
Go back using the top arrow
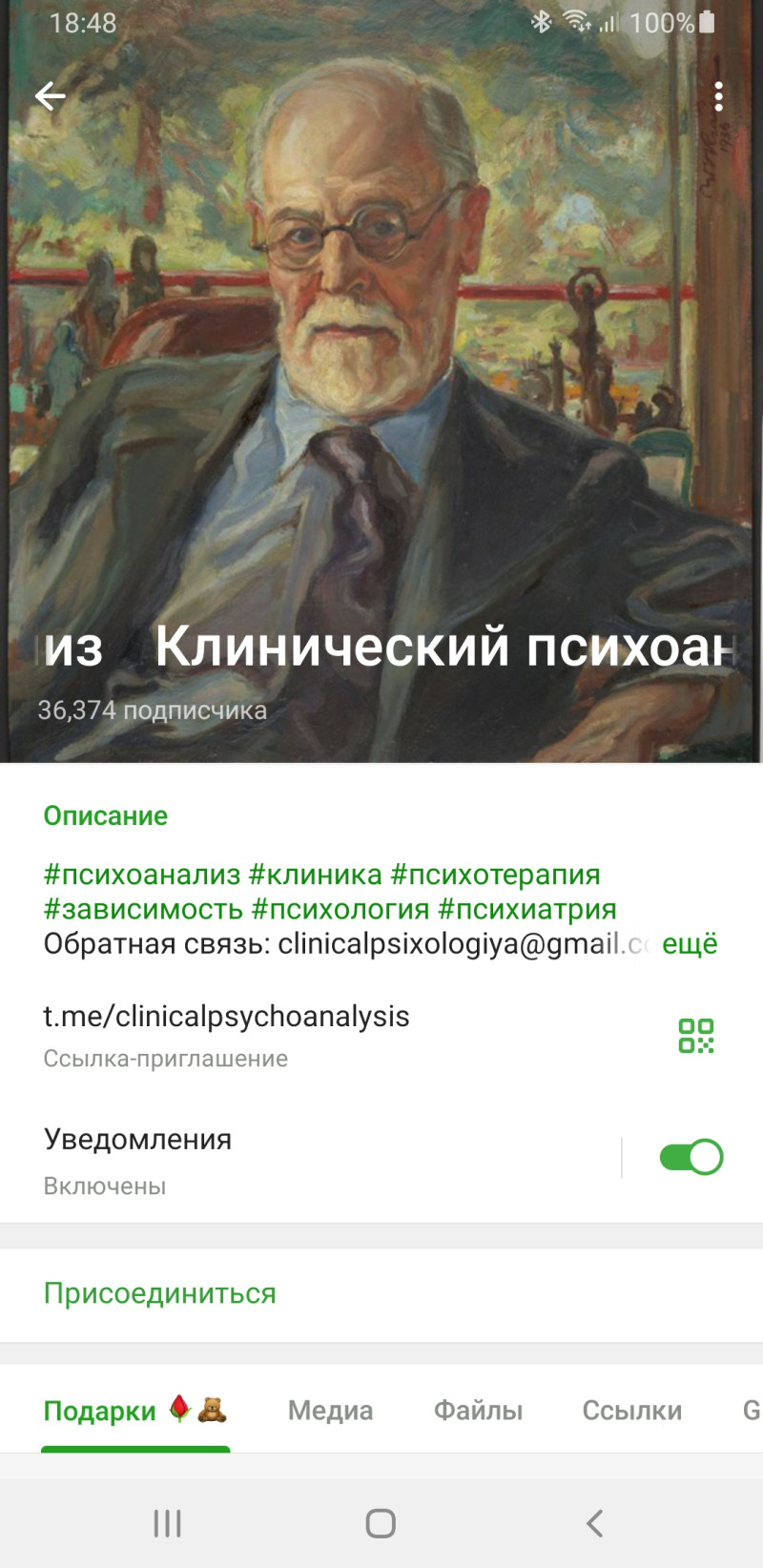50,96
